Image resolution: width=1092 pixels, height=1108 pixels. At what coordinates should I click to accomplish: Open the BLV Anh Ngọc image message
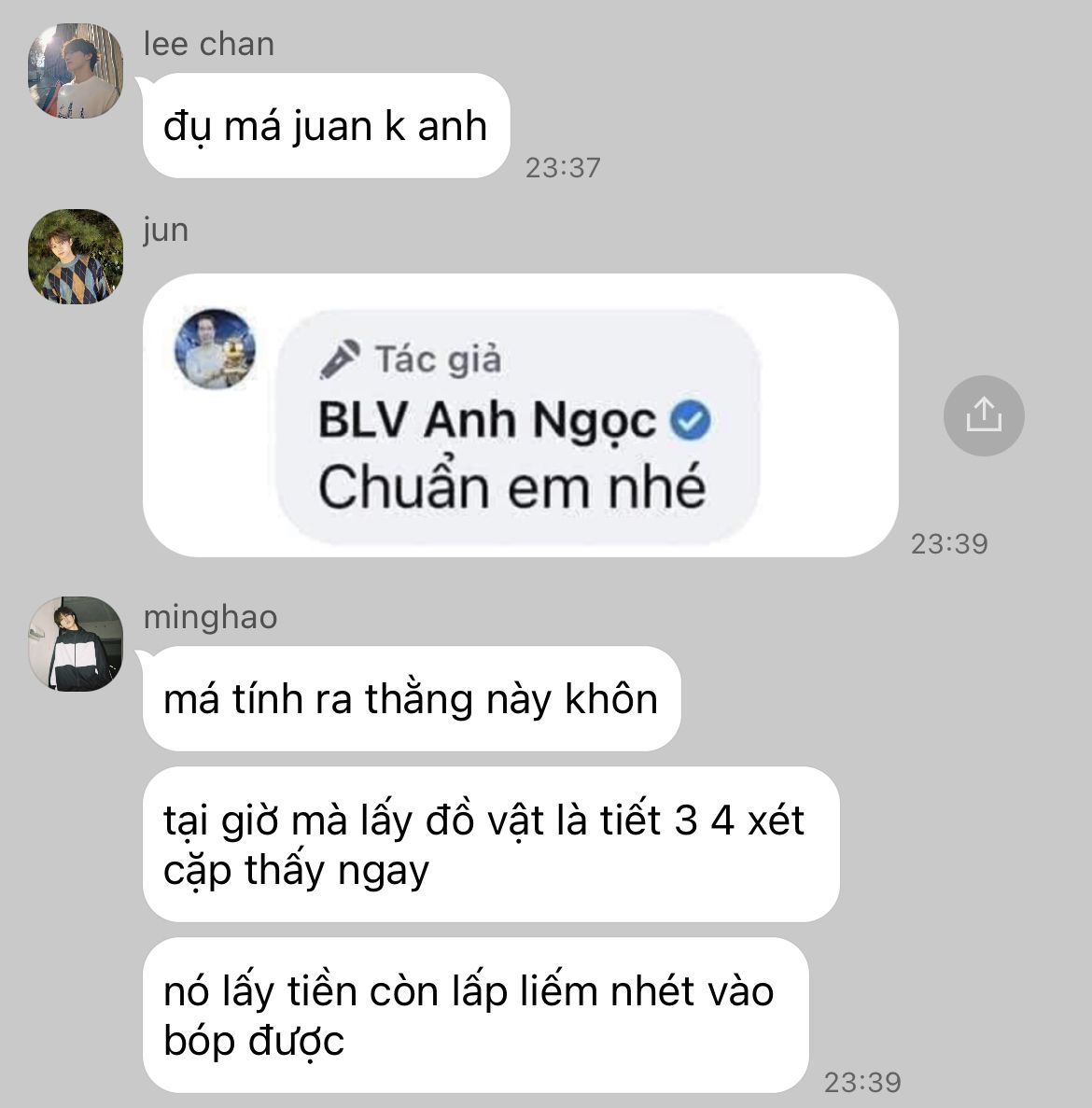(519, 415)
